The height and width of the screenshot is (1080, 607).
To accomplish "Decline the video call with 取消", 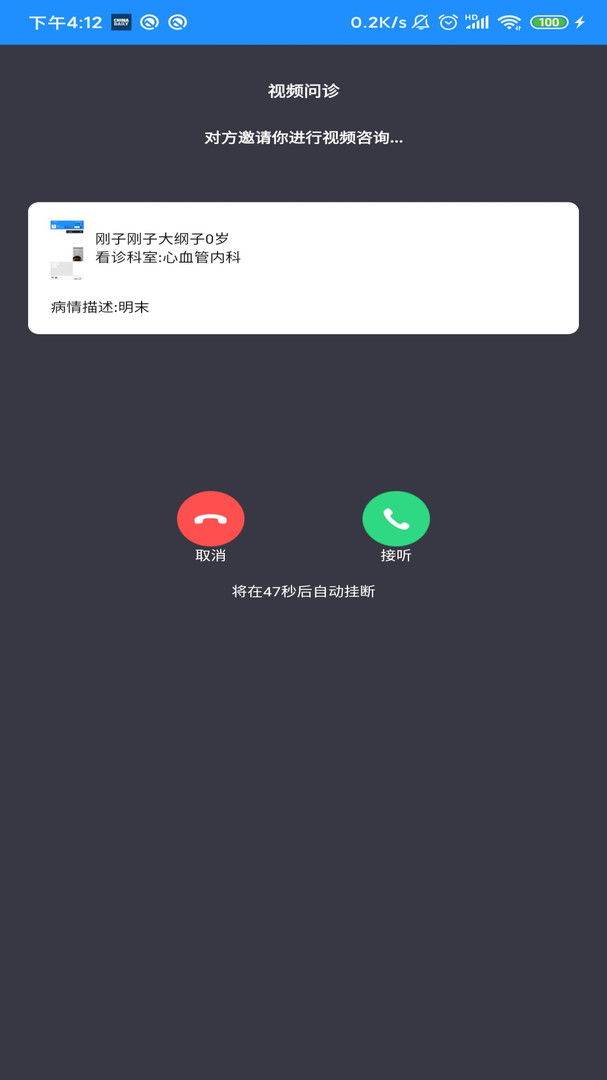I will point(210,519).
